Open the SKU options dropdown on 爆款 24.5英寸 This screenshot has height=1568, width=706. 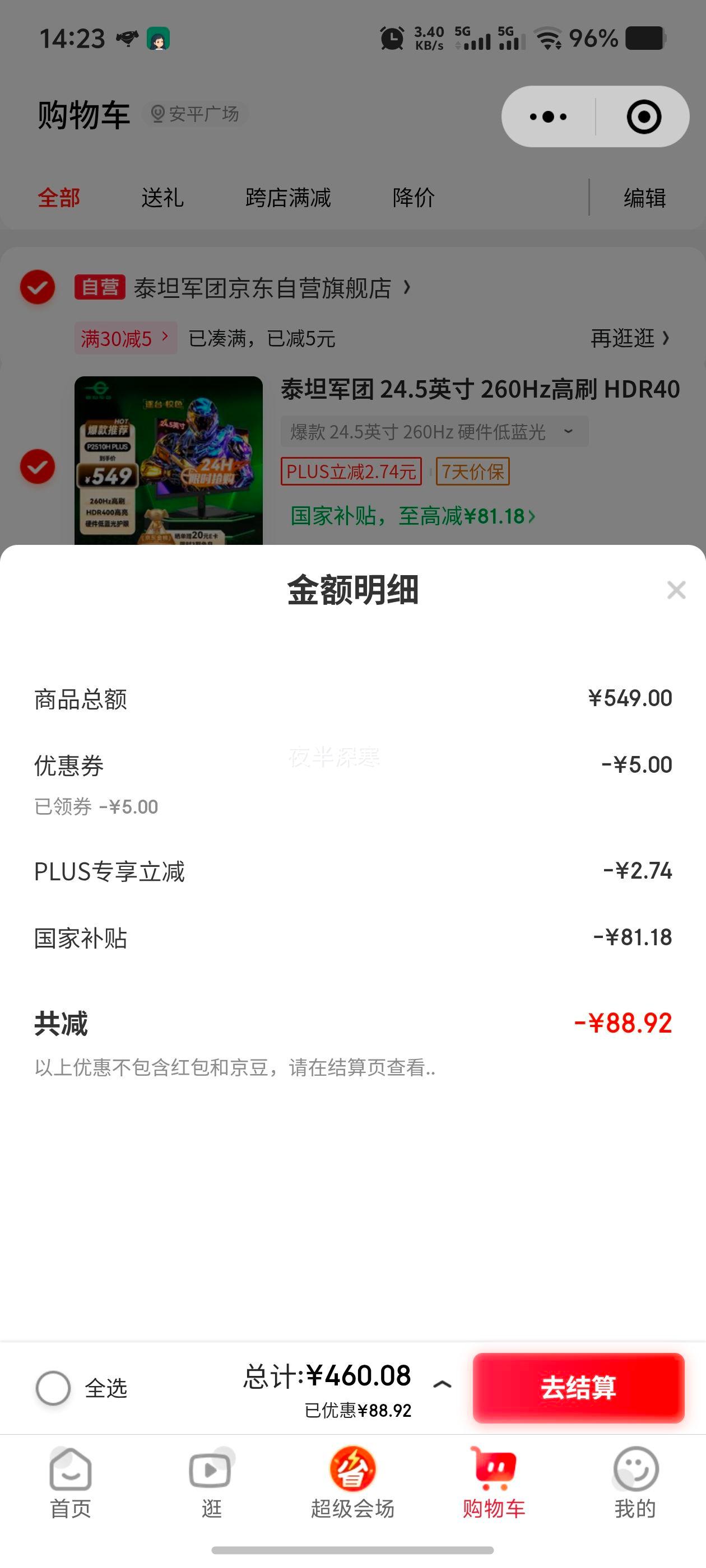(569, 432)
